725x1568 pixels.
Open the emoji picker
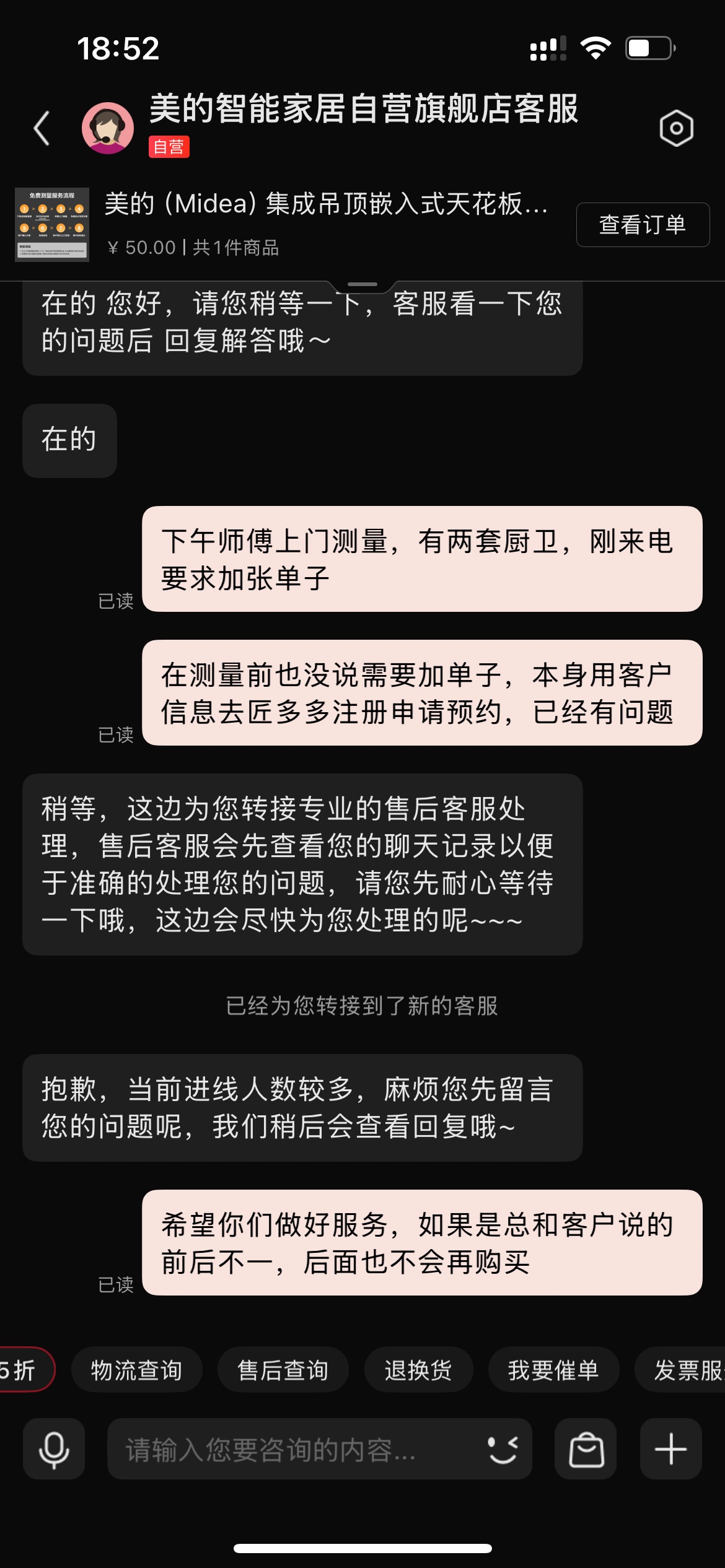(x=503, y=1449)
